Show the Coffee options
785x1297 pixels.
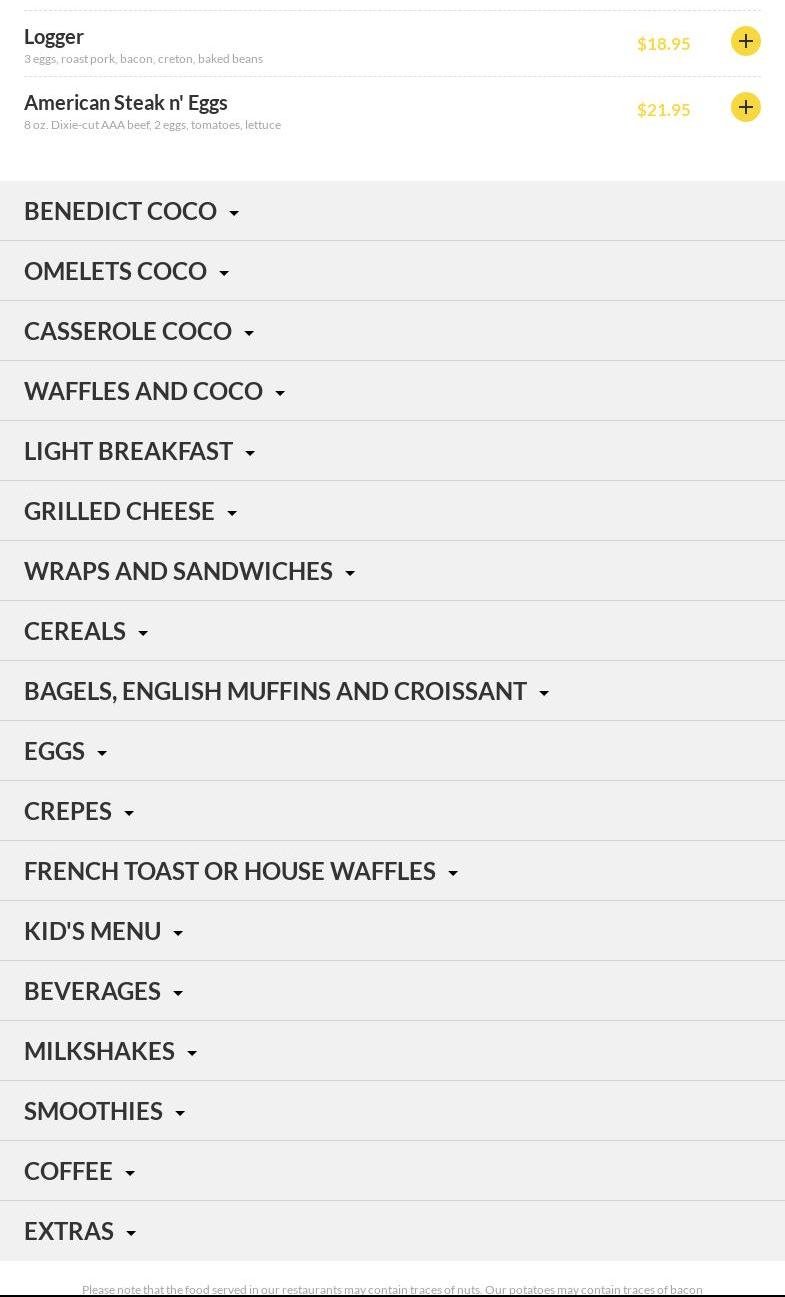pos(79,1171)
